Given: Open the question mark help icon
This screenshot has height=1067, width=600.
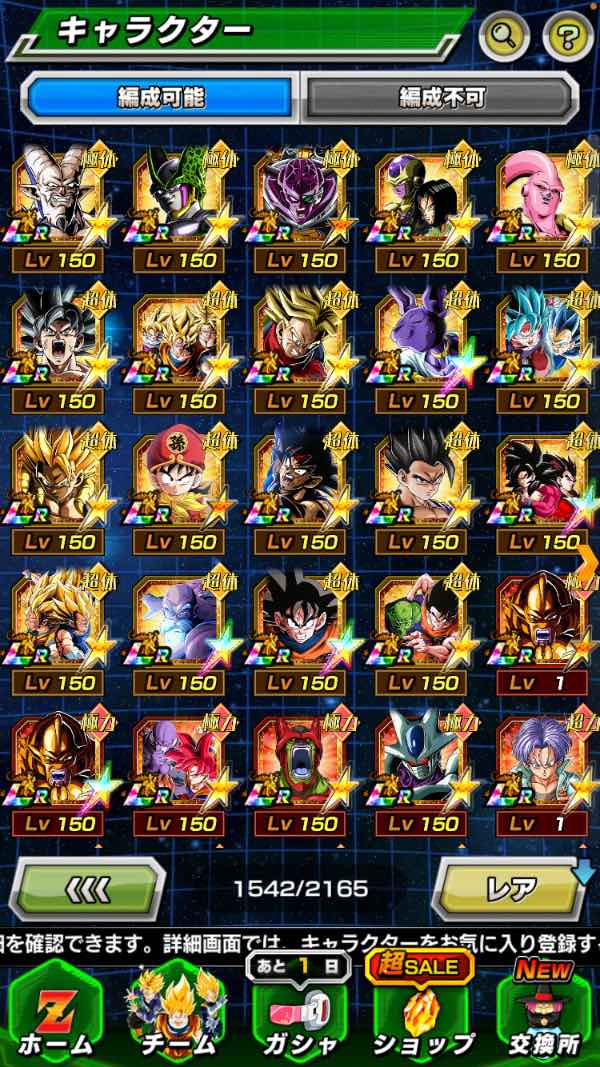Looking at the screenshot, I should click(567, 38).
